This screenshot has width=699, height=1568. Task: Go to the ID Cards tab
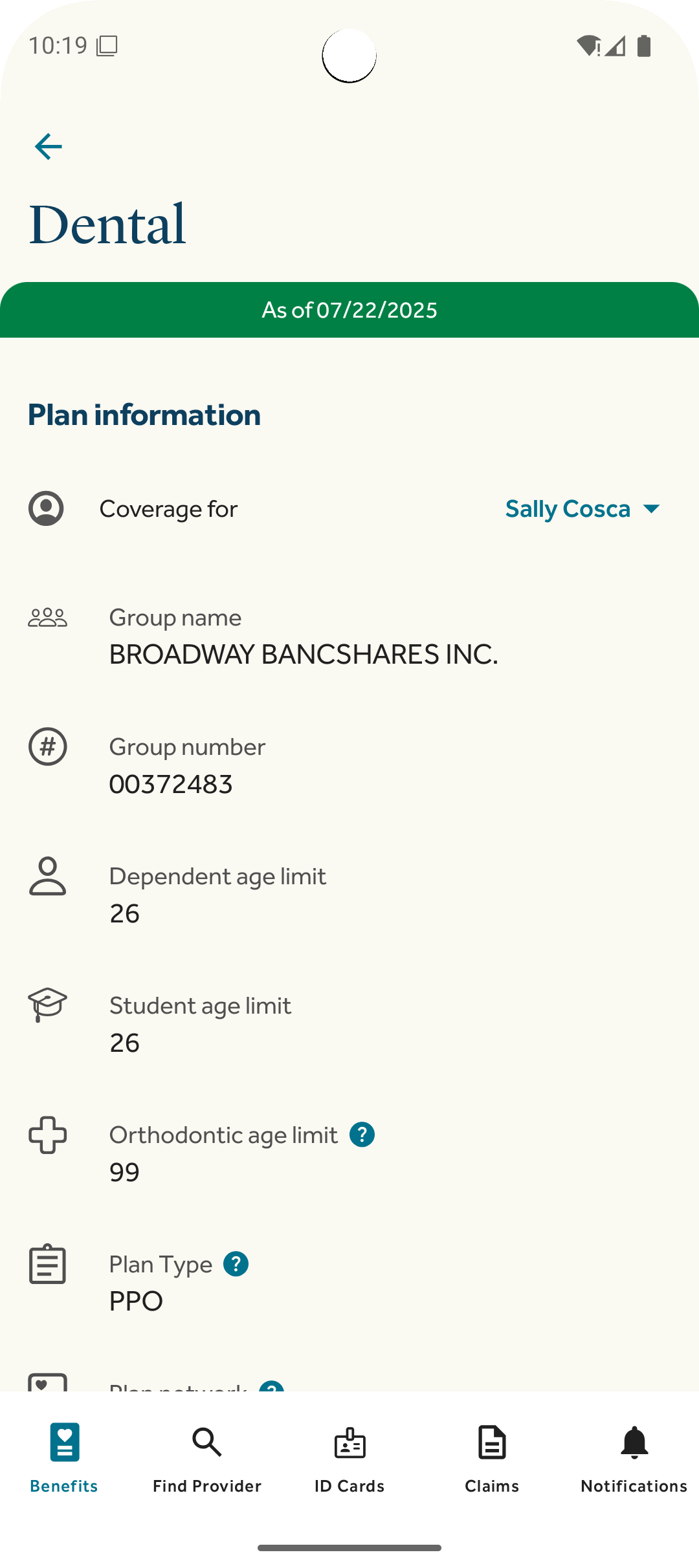349,1458
